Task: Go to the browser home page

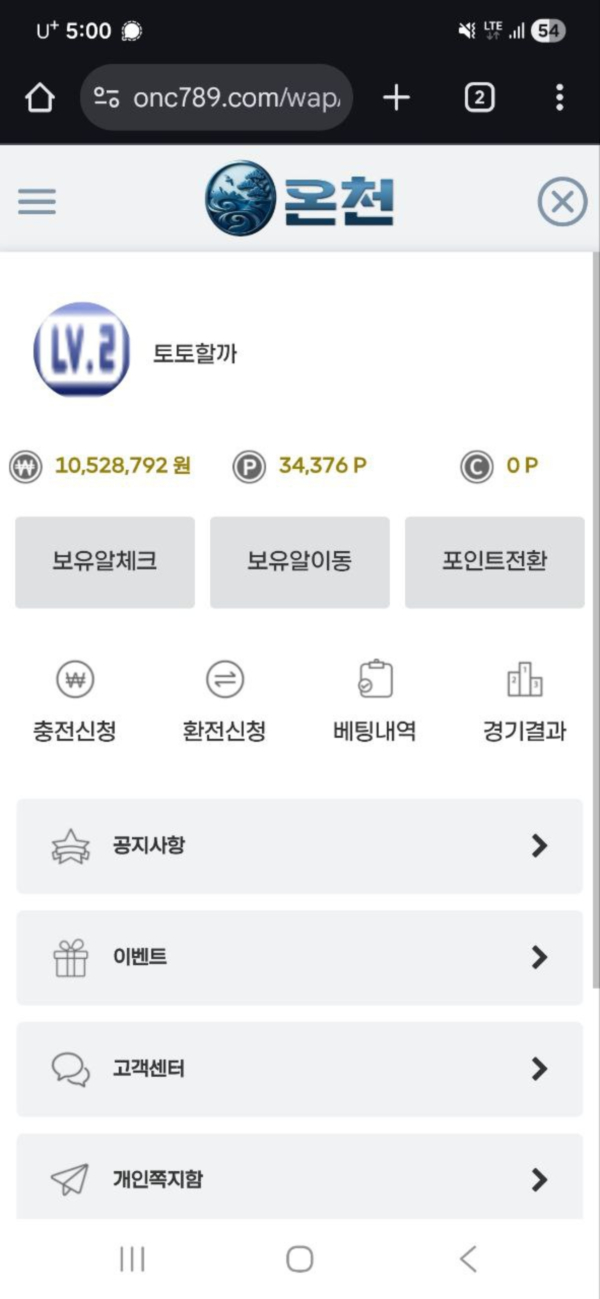Action: pyautogui.click(x=39, y=97)
